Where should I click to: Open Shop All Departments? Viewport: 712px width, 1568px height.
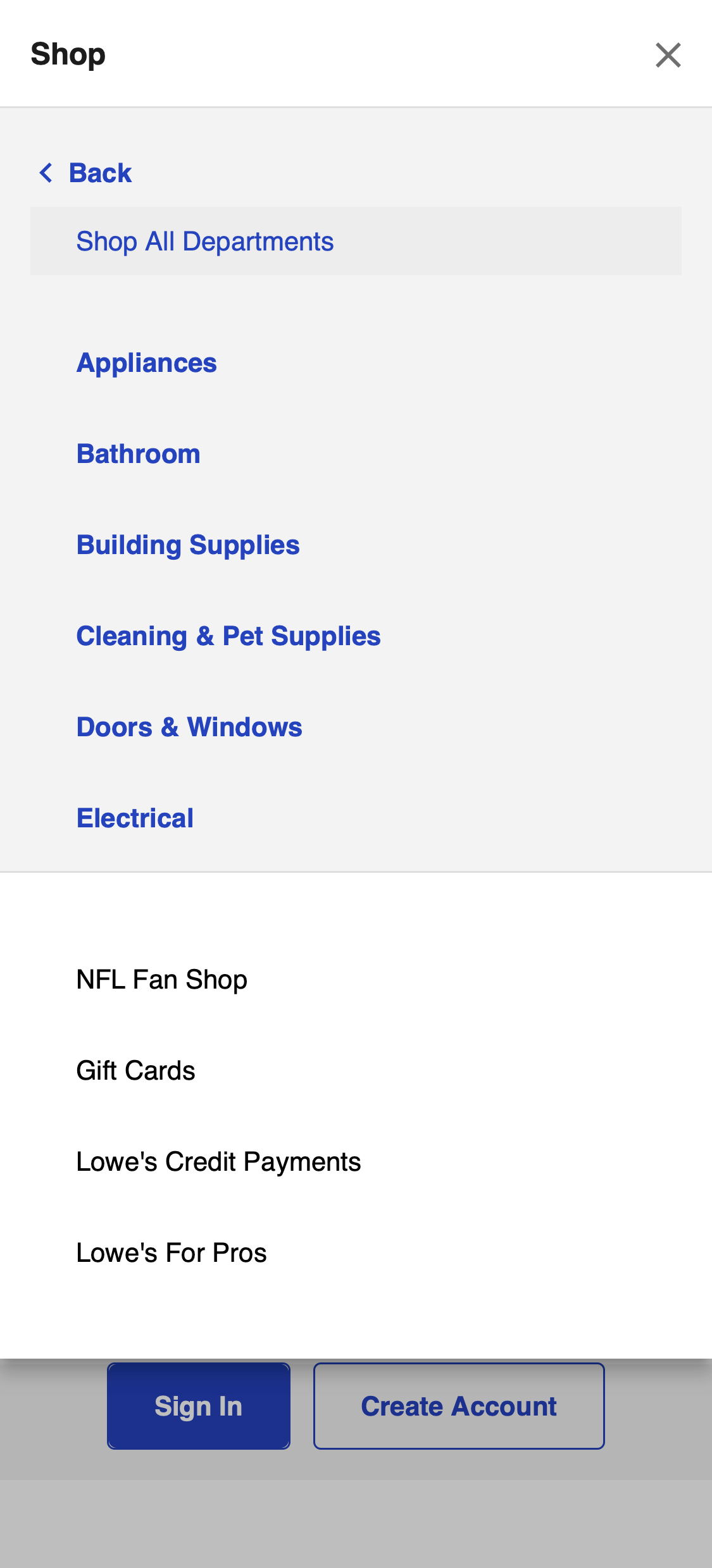pos(204,241)
